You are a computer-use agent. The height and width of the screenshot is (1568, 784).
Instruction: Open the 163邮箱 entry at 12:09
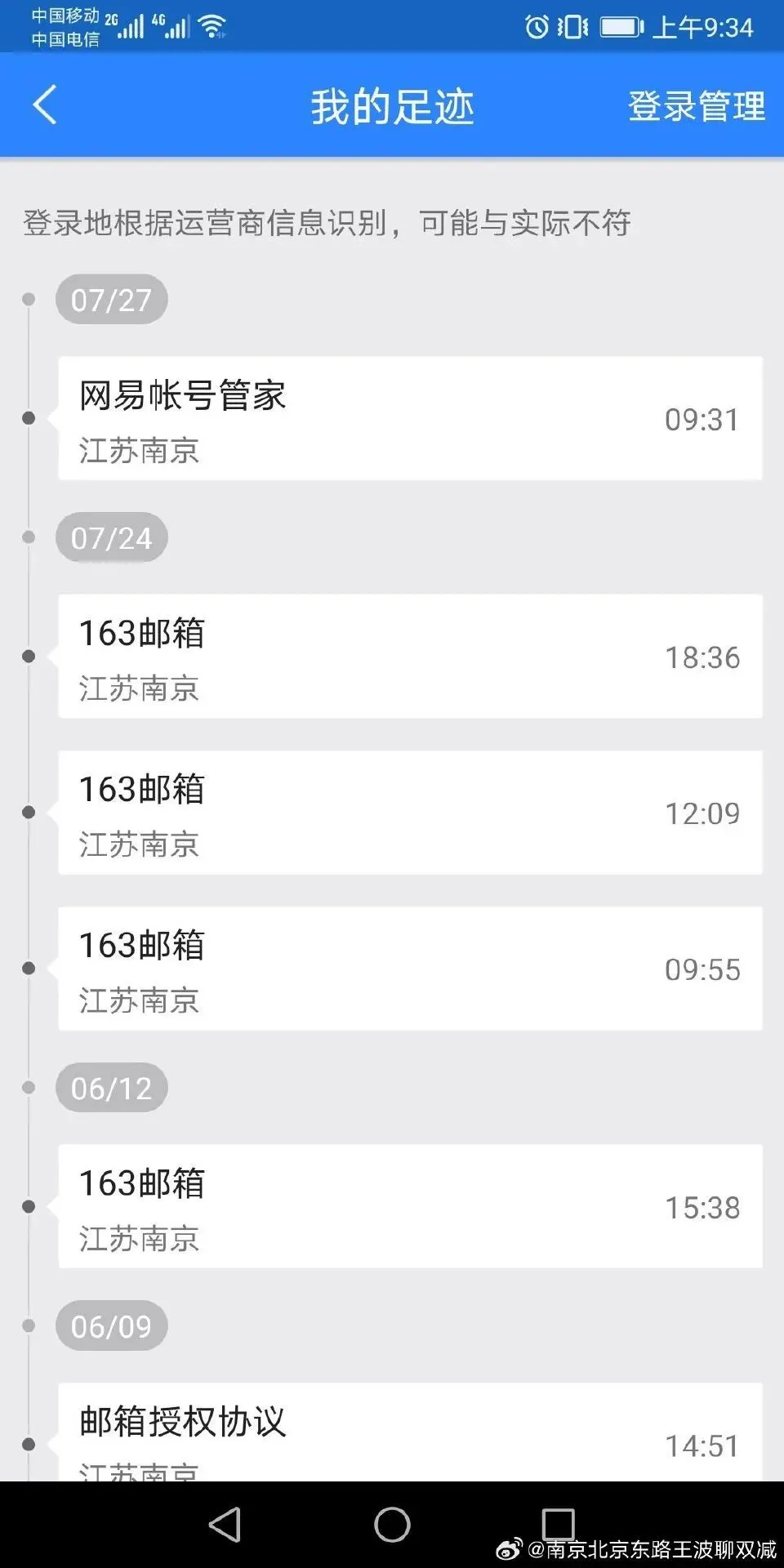point(410,813)
